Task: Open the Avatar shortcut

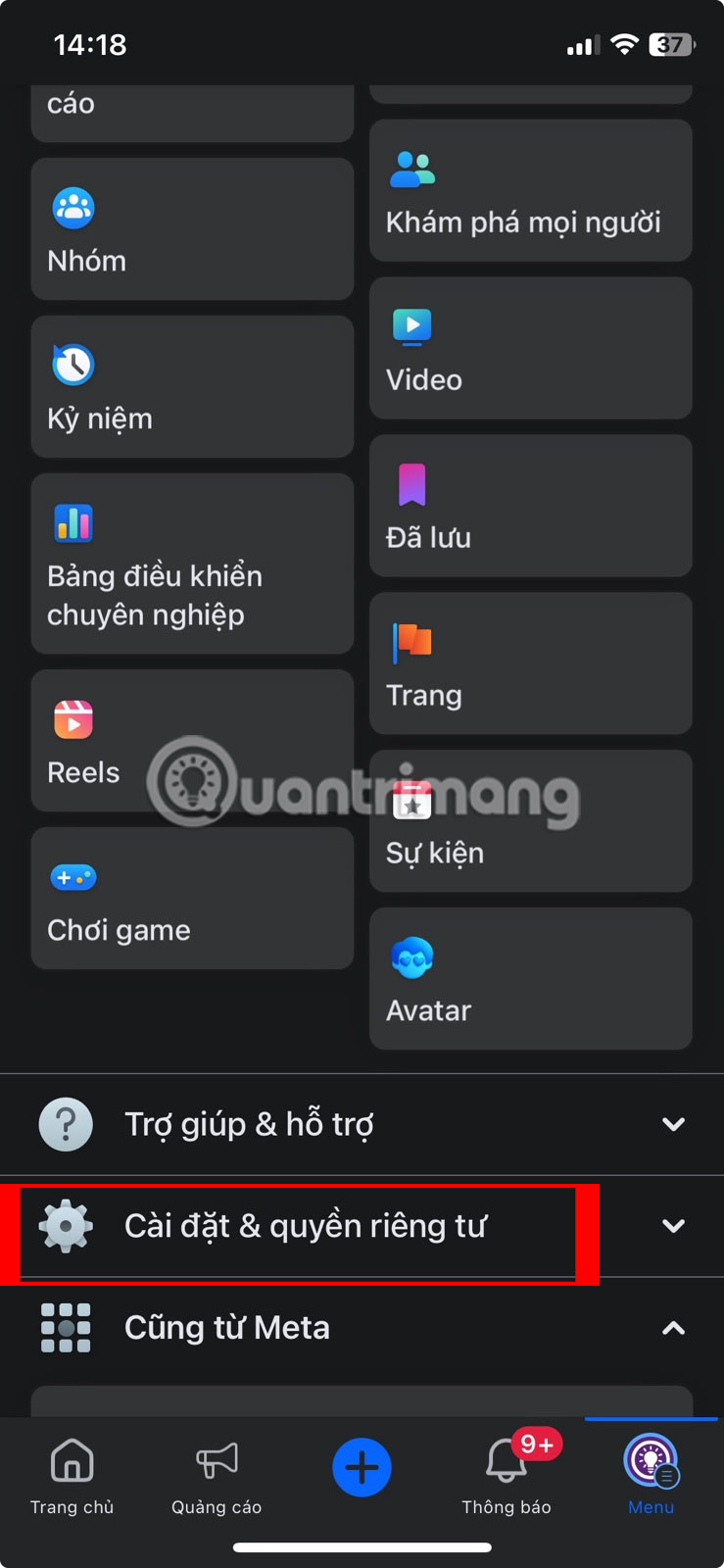Action: (x=530, y=978)
